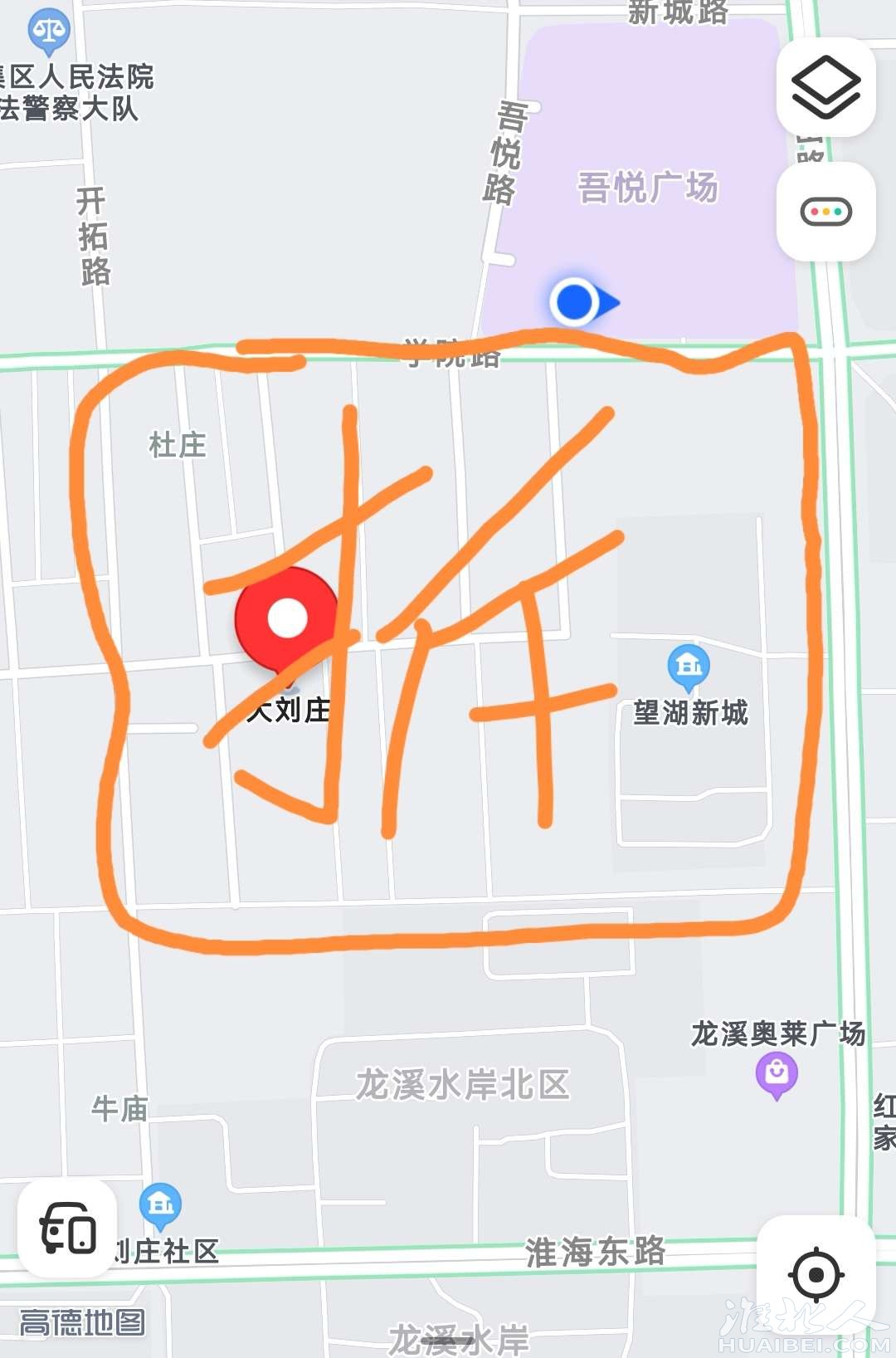This screenshot has width=896, height=1358.
Task: Open the 龙溪奥莱广场 shopping marker
Action: (x=777, y=1073)
